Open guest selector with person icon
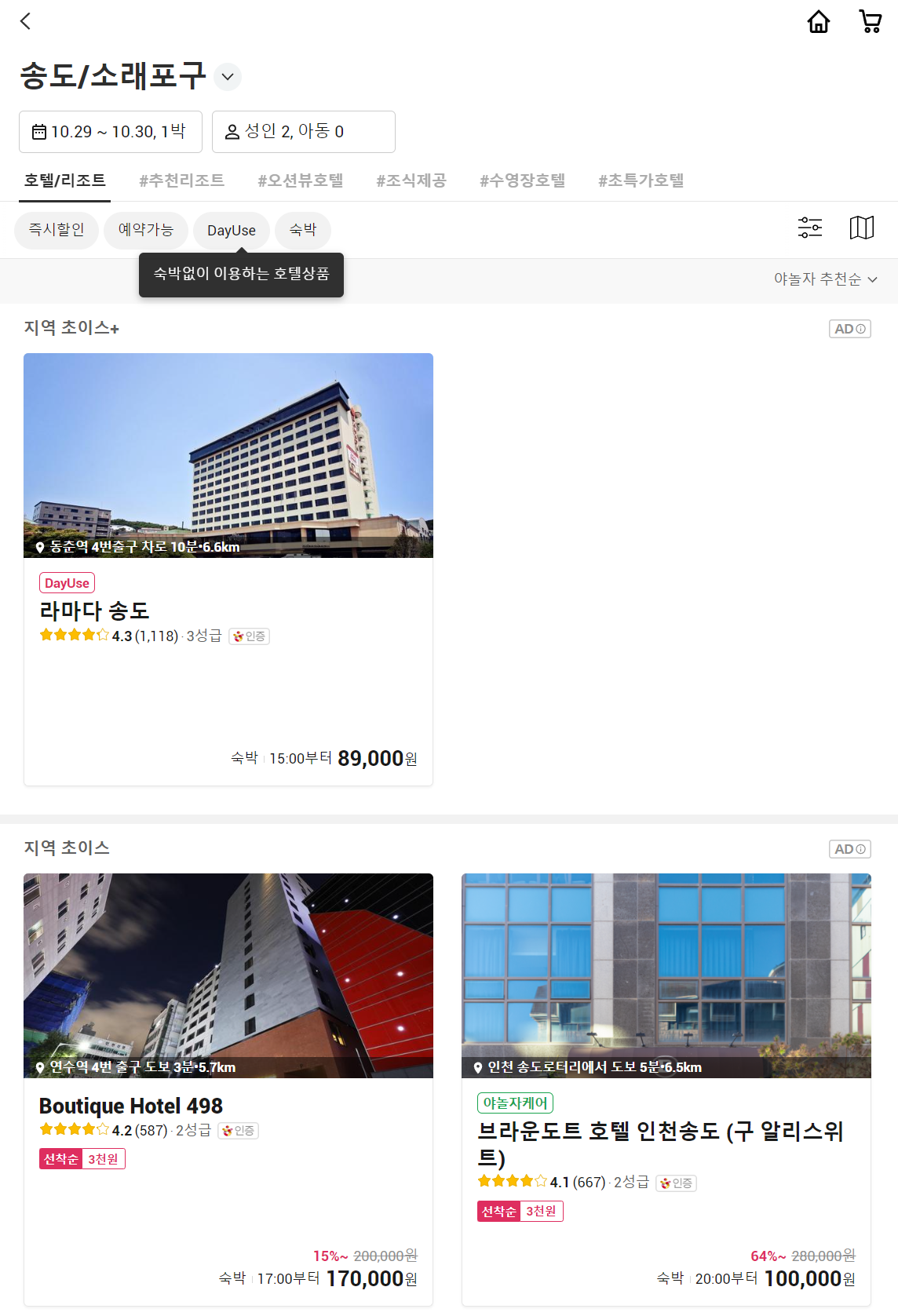The image size is (898, 1316). (x=232, y=131)
